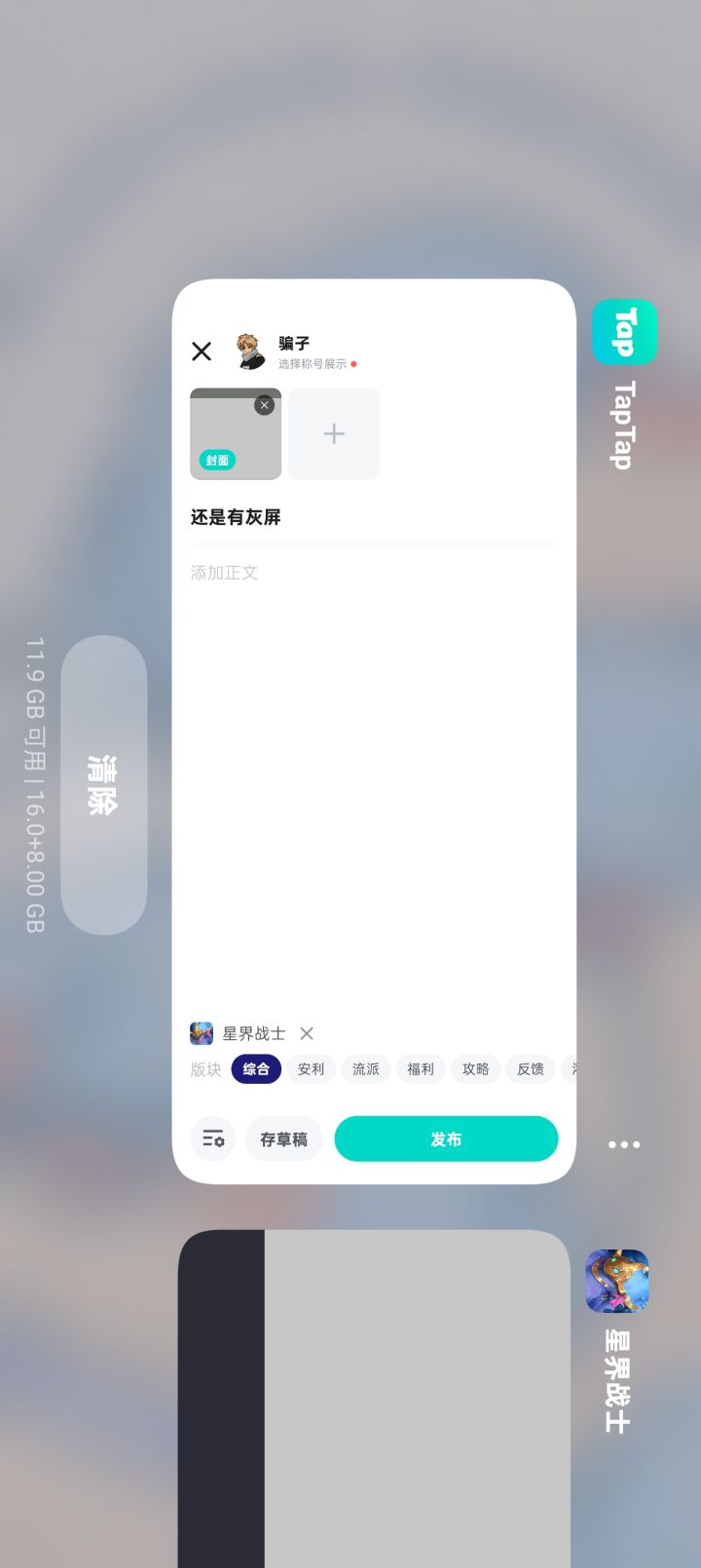Select the 流派 board option

(365, 1068)
